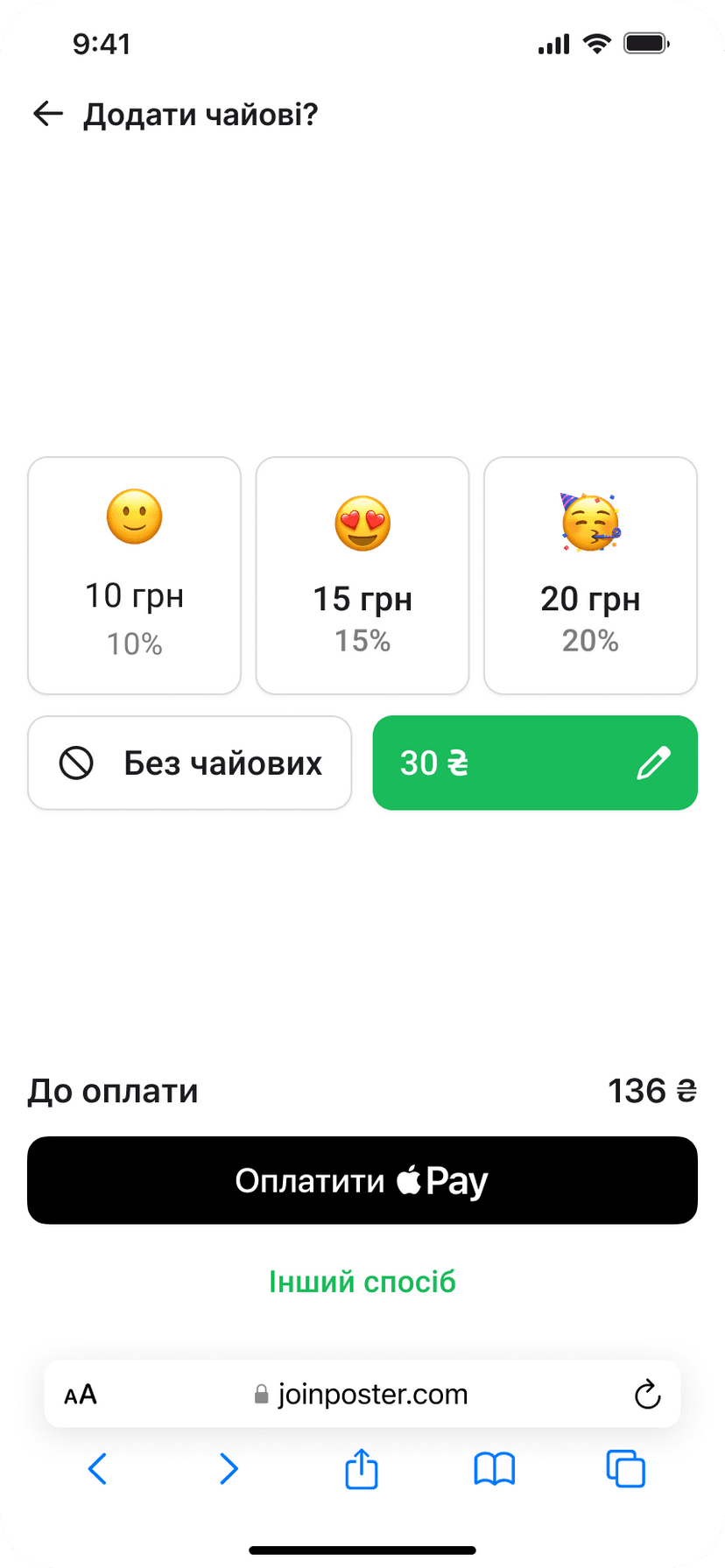Show open Safari tabs
The height and width of the screenshot is (1568, 725).
coord(626,1469)
